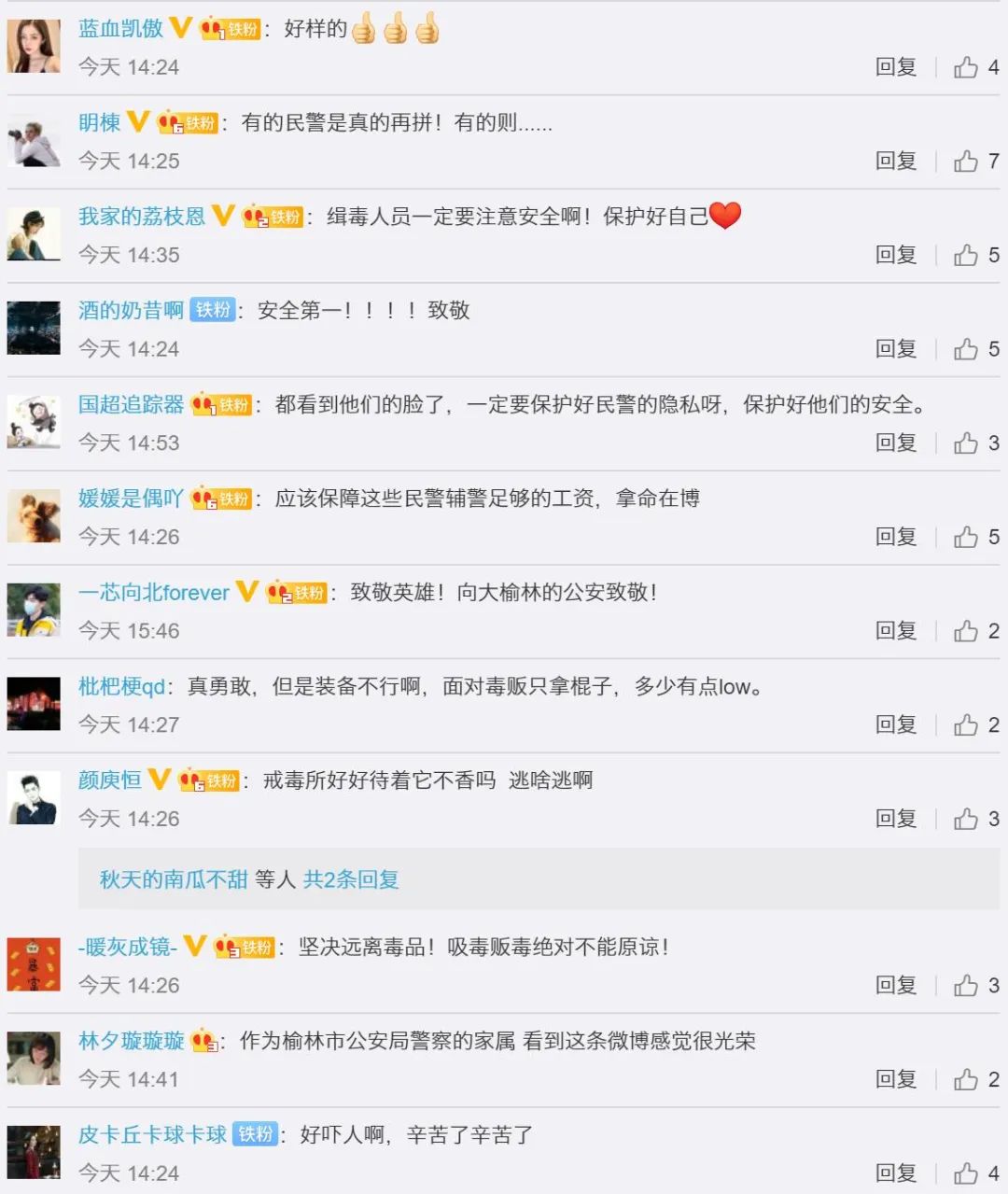The width and height of the screenshot is (1008, 1194).
Task: Reply to 皮卡丘卡球卡球's comment
Action: (895, 1173)
